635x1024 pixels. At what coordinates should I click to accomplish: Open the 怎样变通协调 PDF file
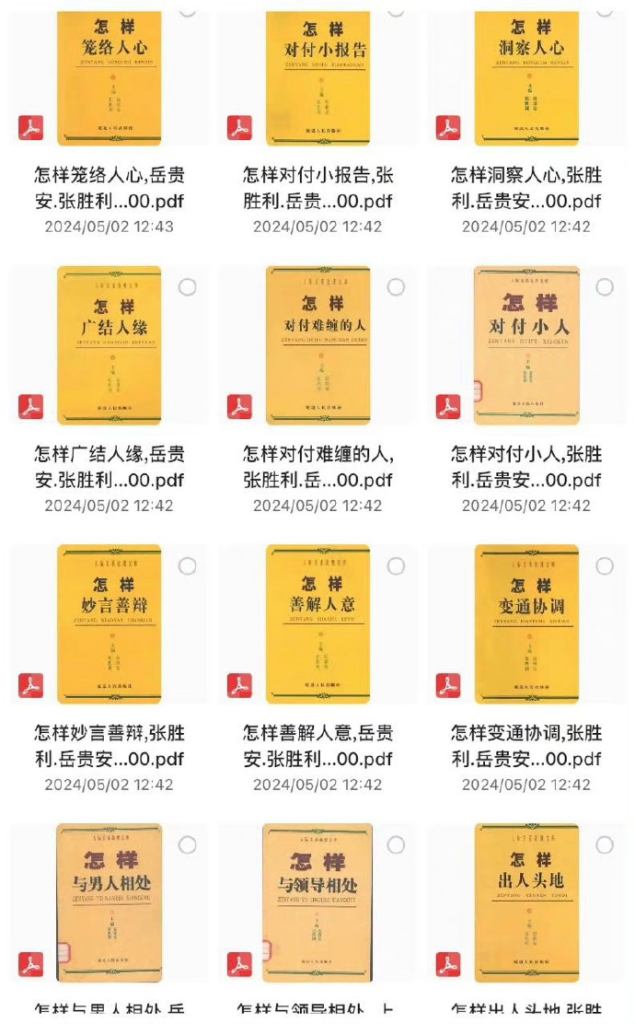pos(526,623)
